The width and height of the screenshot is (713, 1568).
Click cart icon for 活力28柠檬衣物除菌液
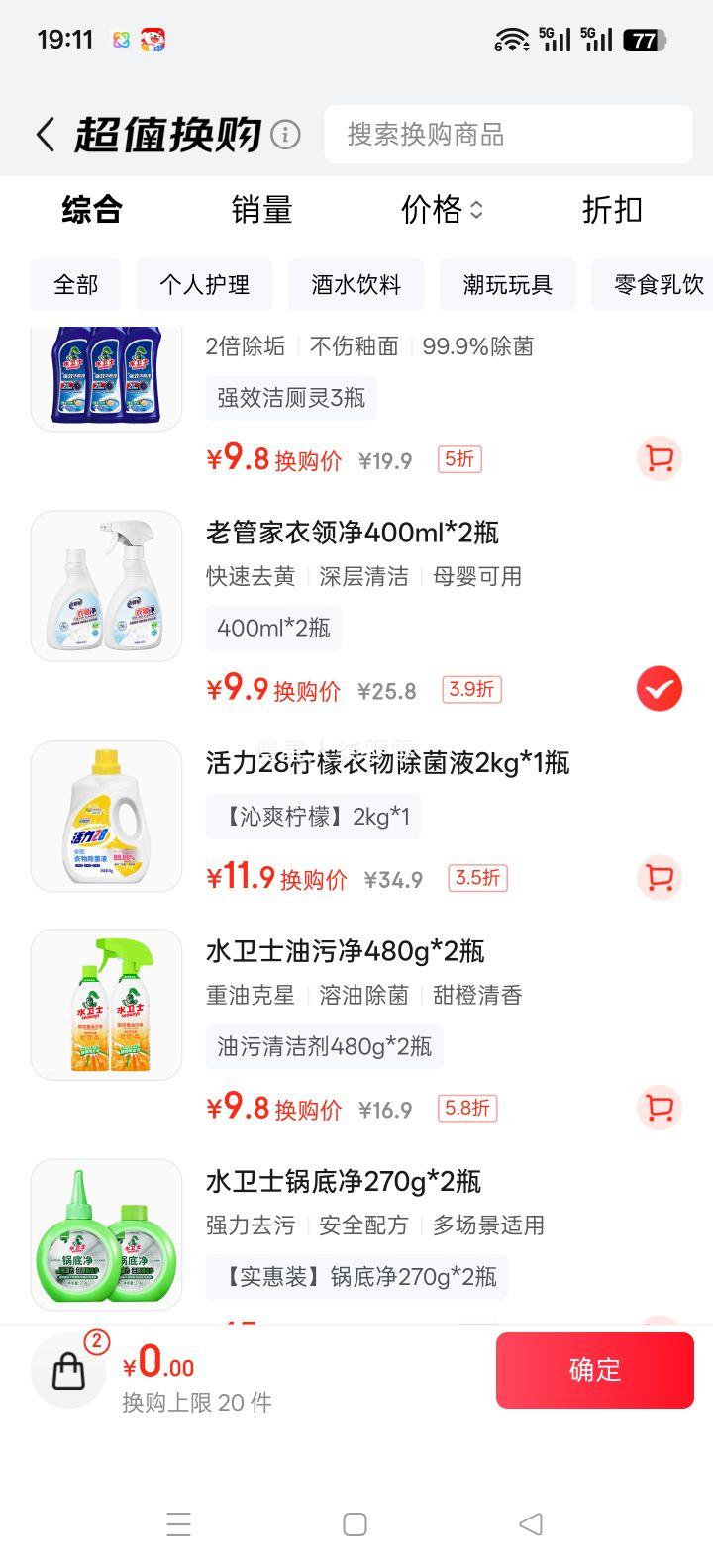pos(659,877)
